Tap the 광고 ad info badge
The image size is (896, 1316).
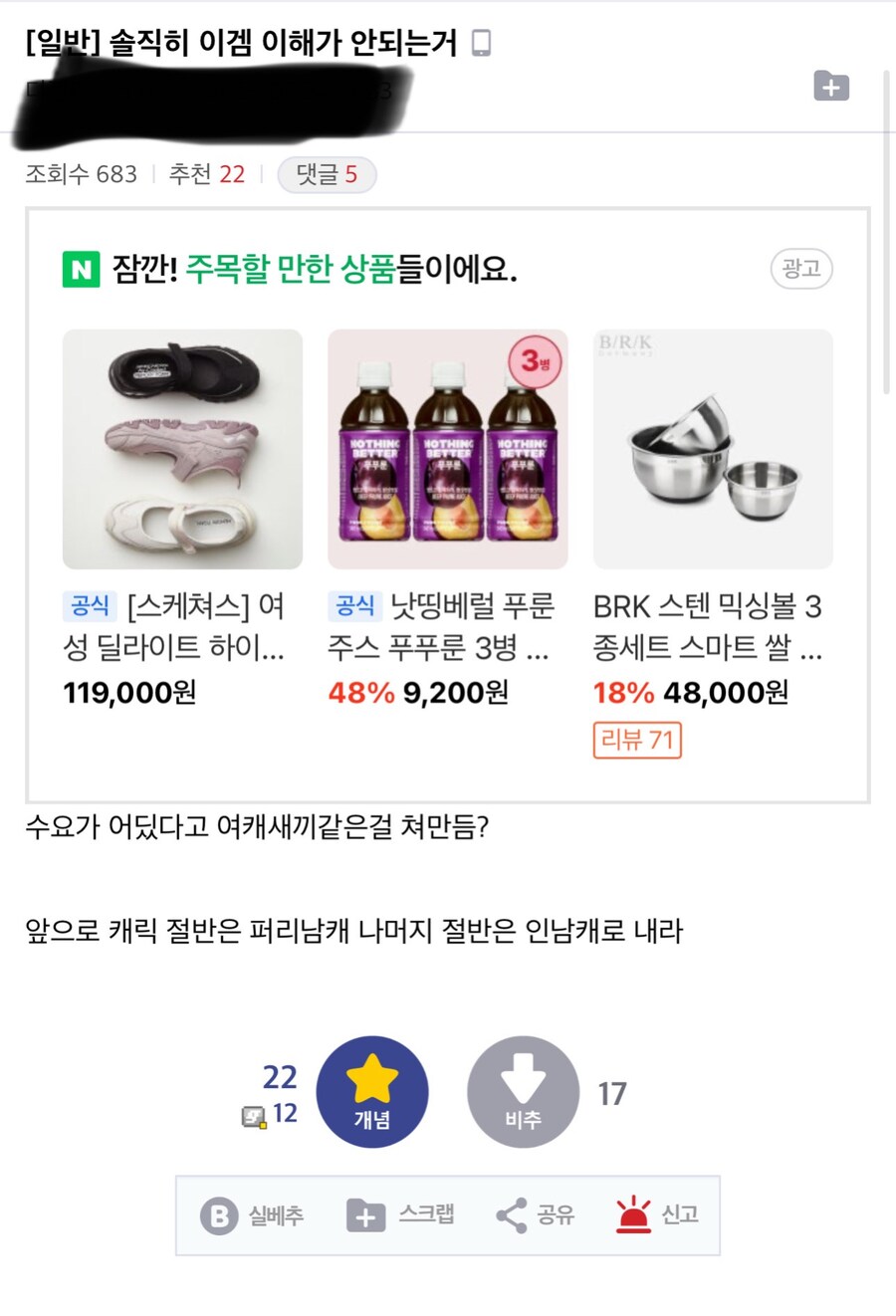(x=801, y=269)
